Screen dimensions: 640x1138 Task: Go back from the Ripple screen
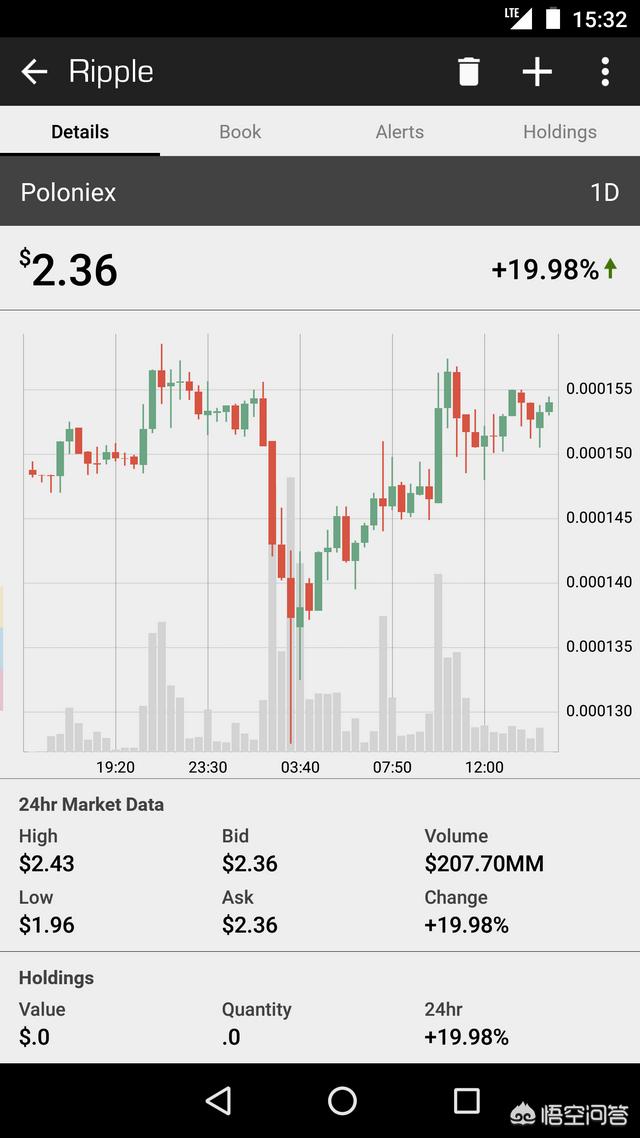(x=34, y=72)
